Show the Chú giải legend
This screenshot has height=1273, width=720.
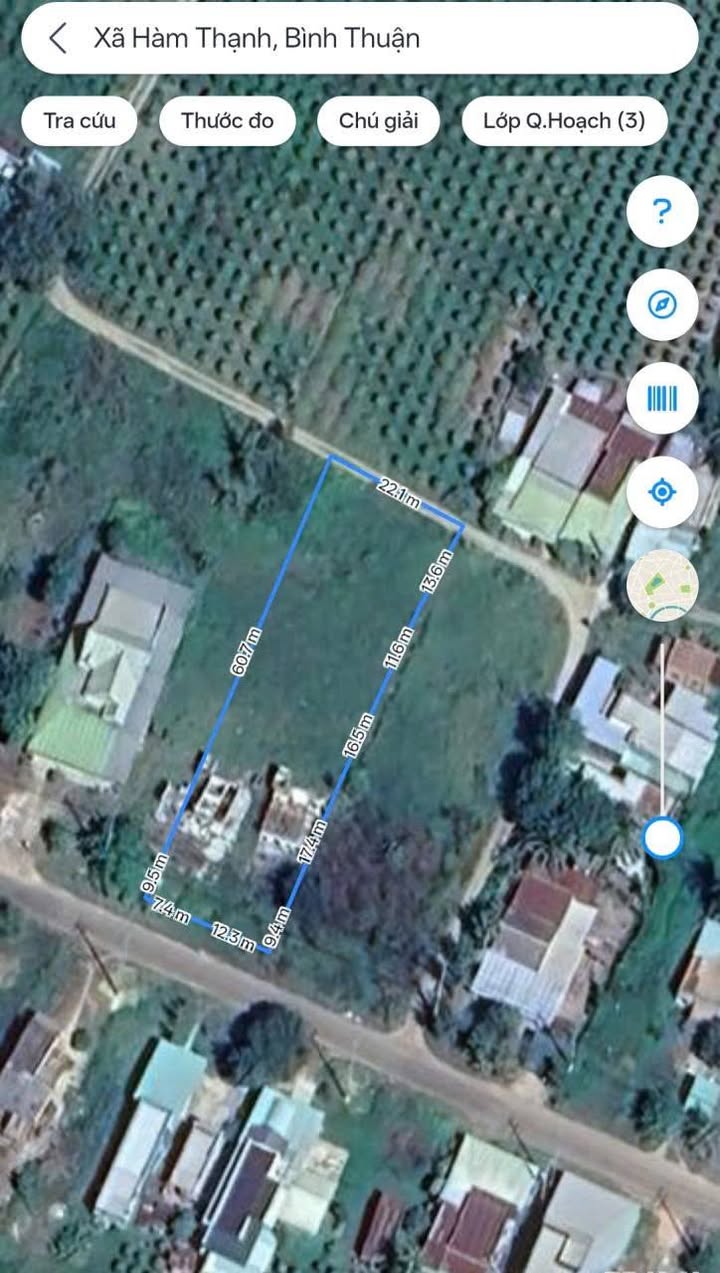coord(378,121)
